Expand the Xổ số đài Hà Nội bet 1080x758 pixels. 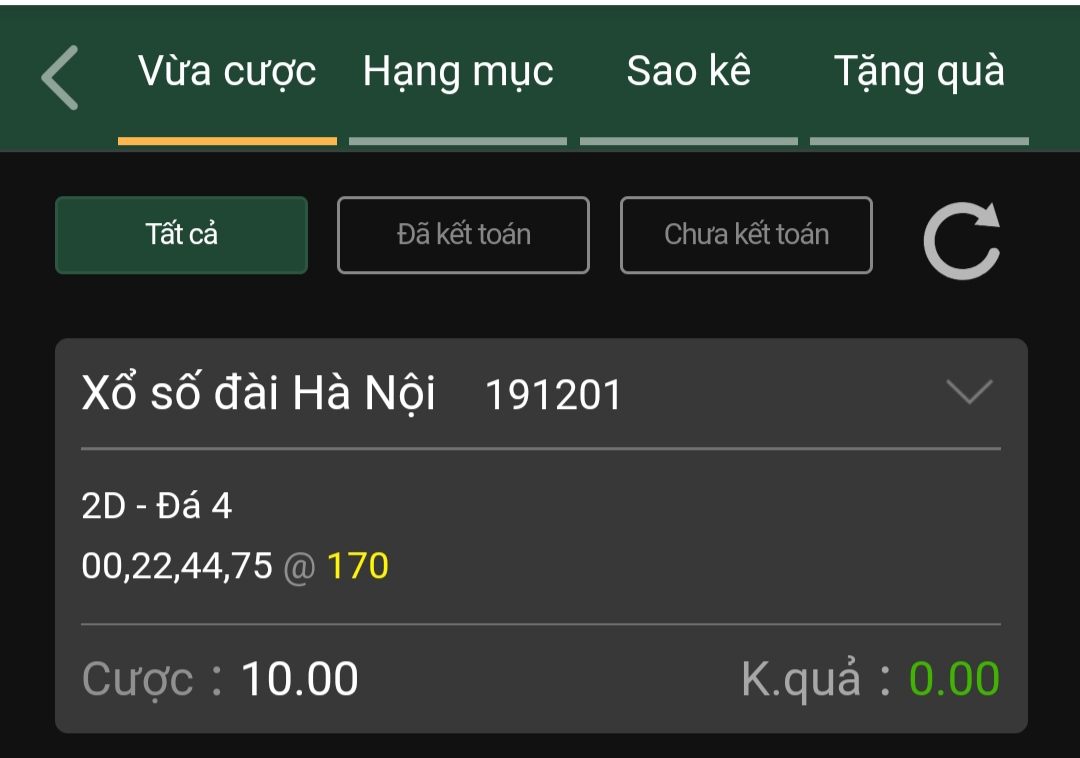(969, 392)
